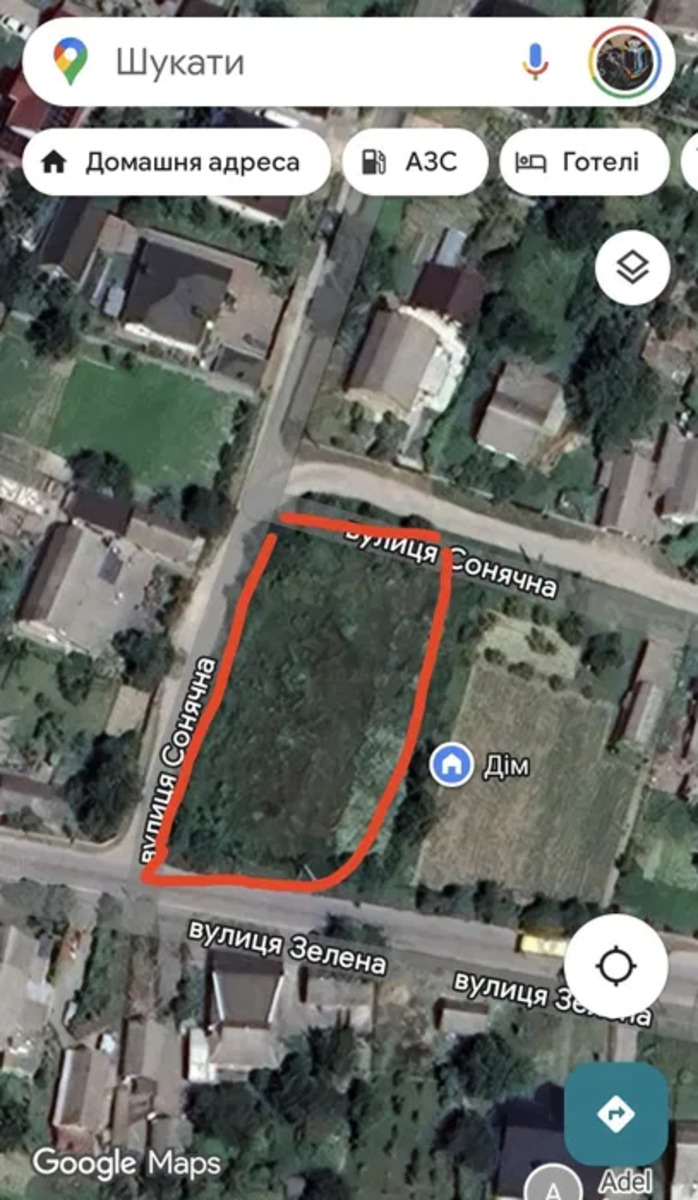Image resolution: width=698 pixels, height=1200 pixels.
Task: Open the map layers button
Action: tap(632, 268)
